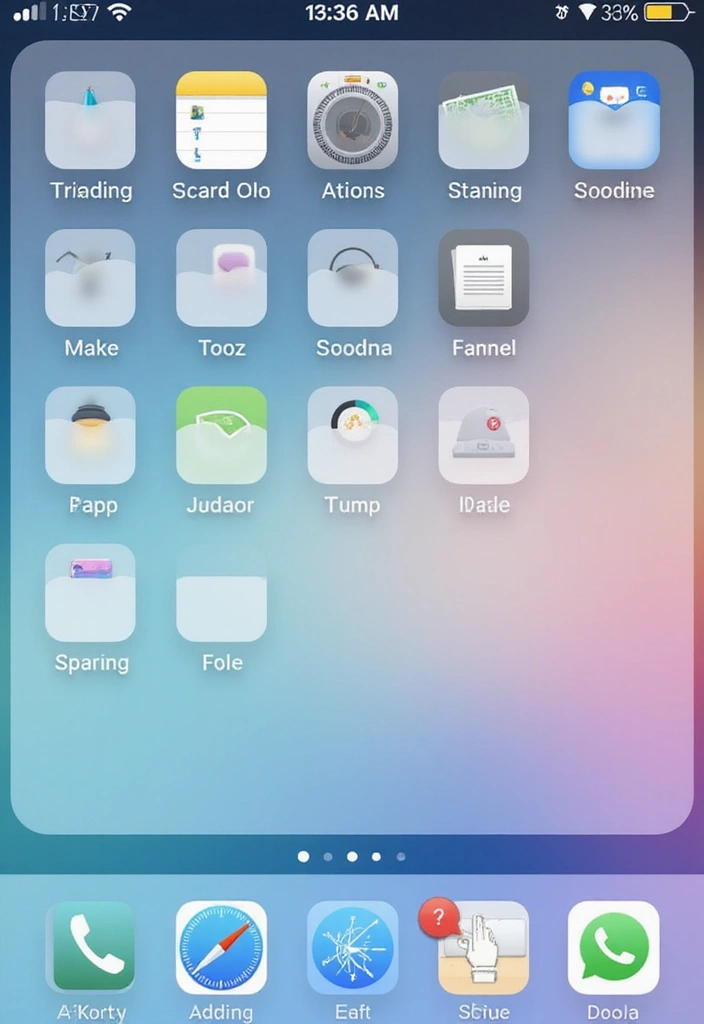The image size is (704, 1024).
Task: Open the Sbiue app with notification badge
Action: tap(483, 947)
